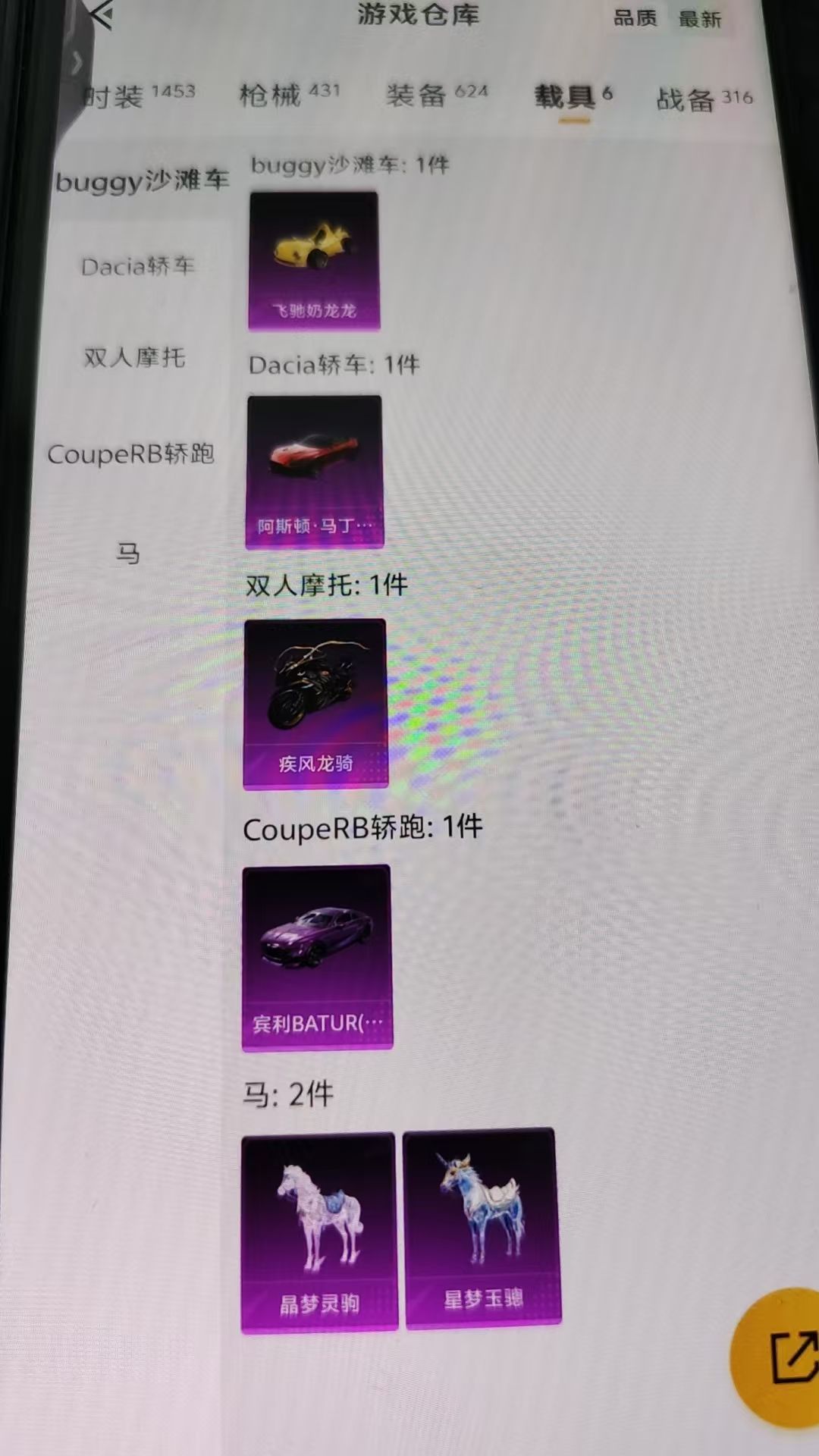Viewport: 819px width, 1456px height.
Task: Jump to 马 in the side list
Action: (x=127, y=553)
